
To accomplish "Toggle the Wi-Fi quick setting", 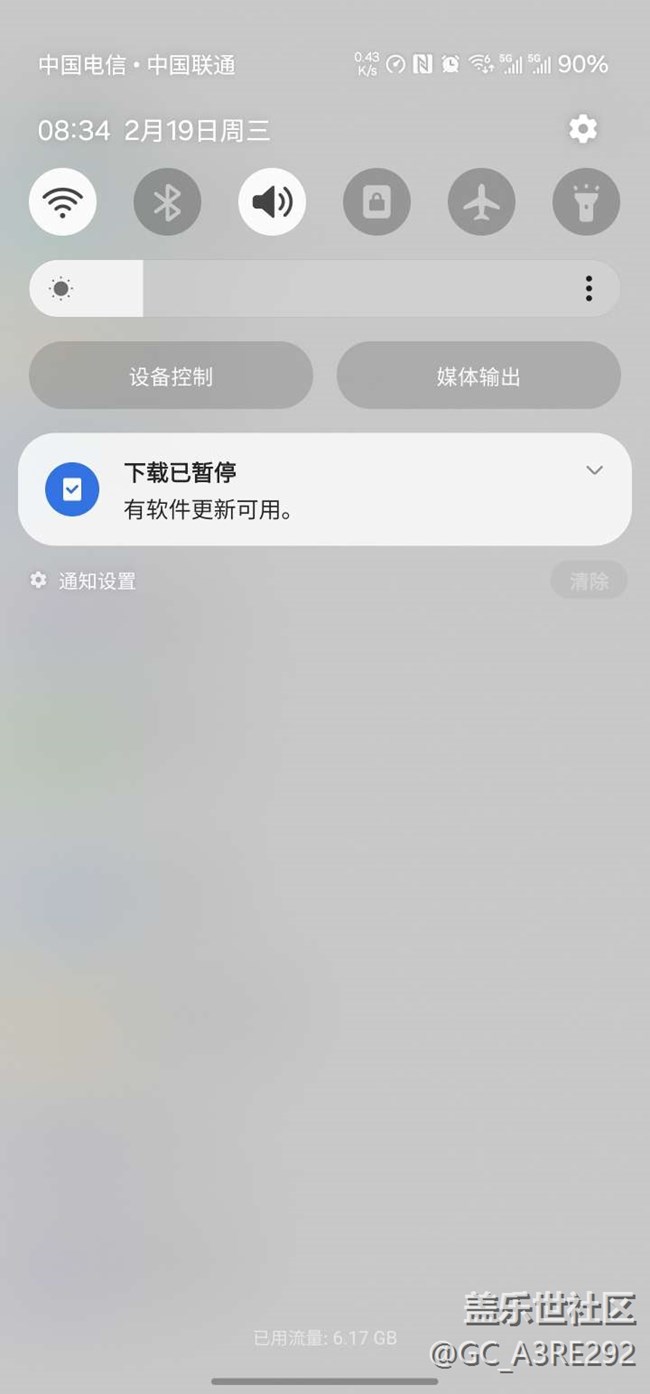I will pos(63,202).
